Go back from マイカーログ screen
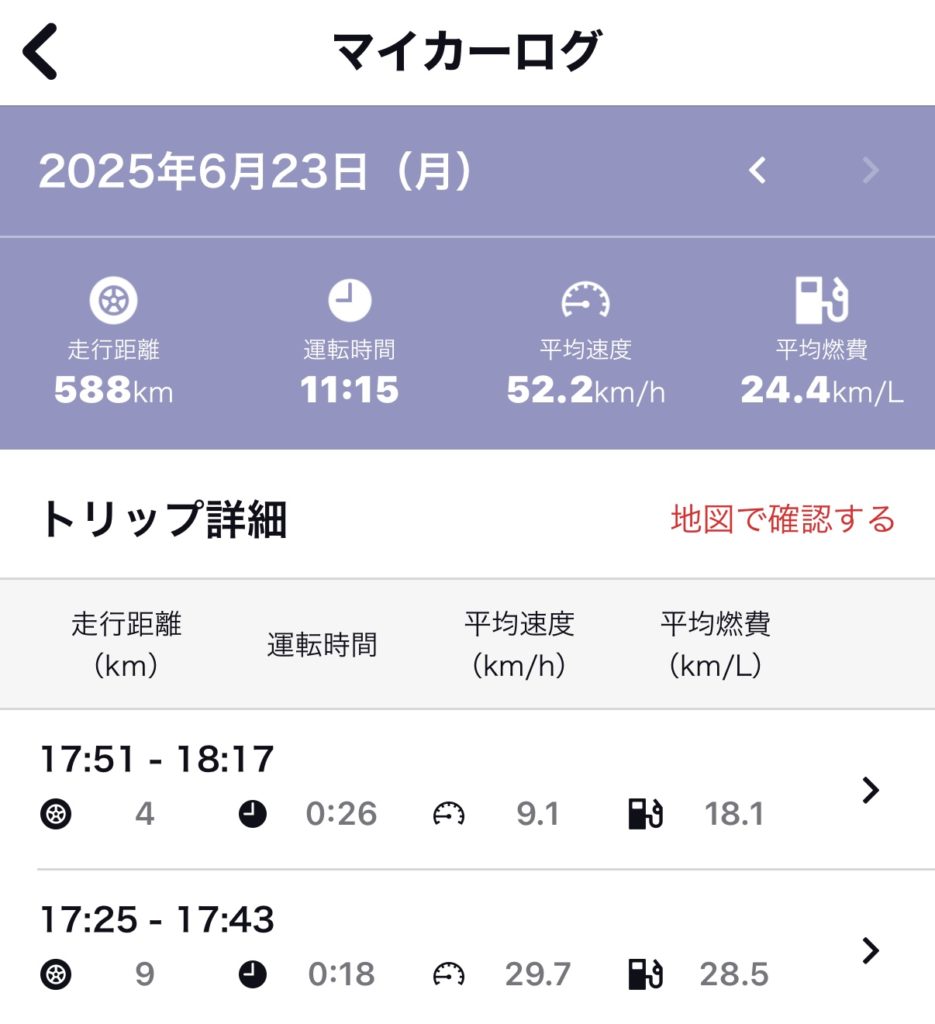This screenshot has height=1024, width=935. pyautogui.click(x=42, y=52)
